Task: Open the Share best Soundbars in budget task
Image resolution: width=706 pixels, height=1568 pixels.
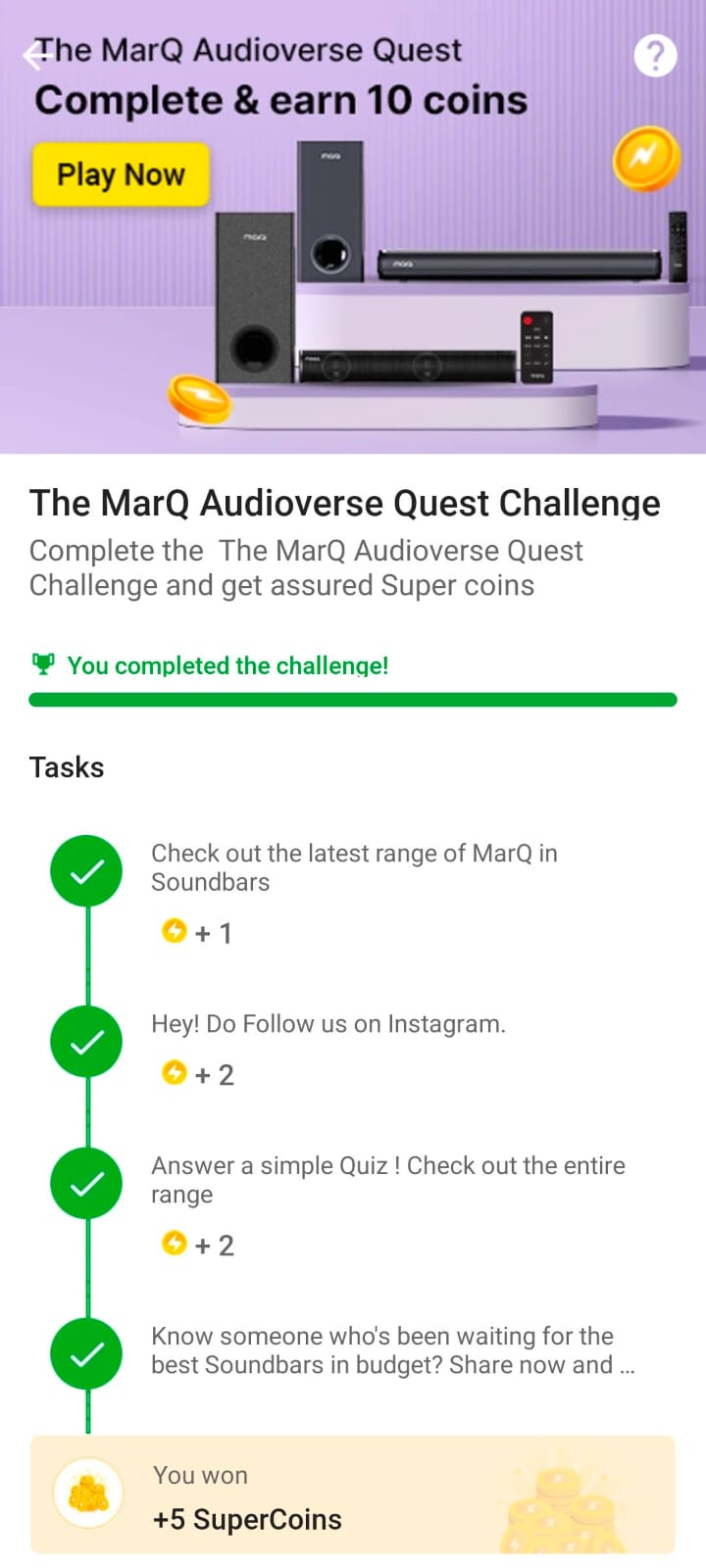Action: coord(392,1350)
